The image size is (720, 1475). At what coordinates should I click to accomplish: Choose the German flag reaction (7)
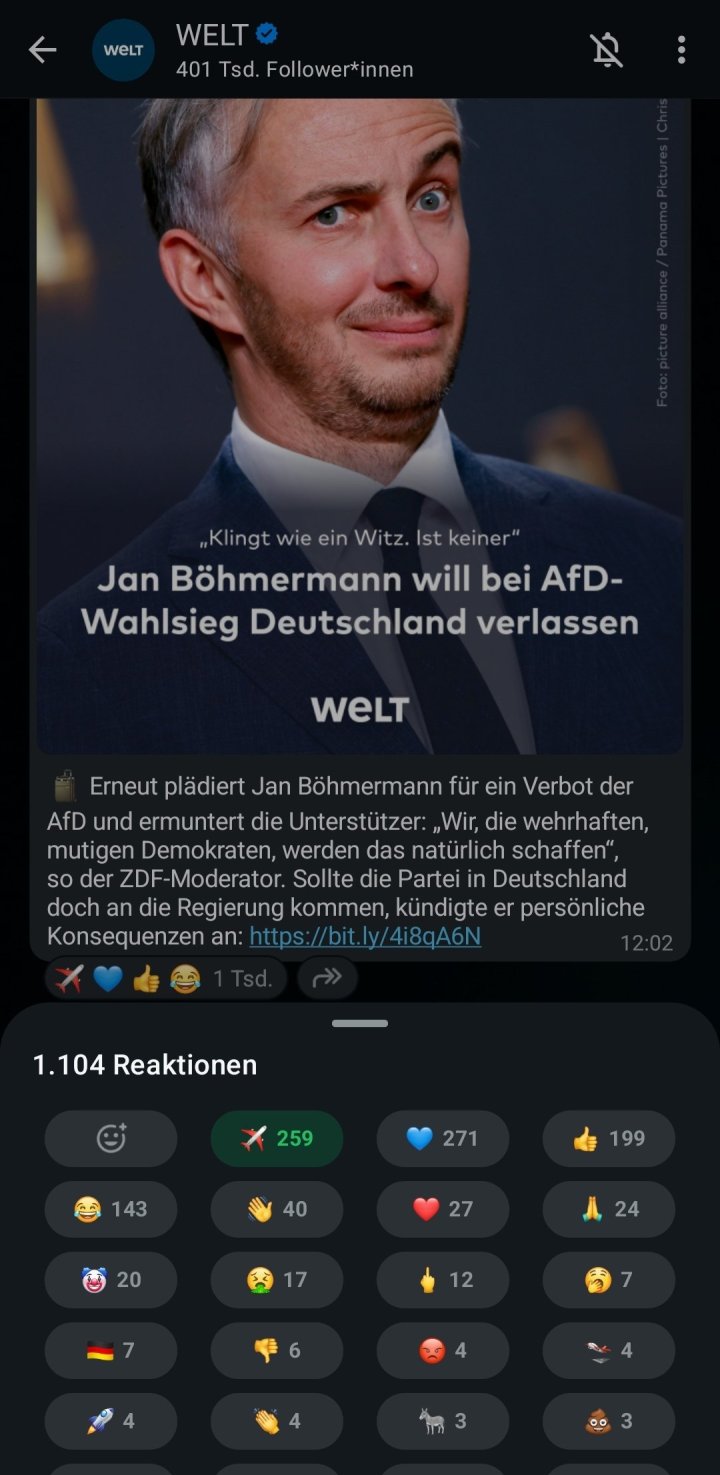point(111,1352)
